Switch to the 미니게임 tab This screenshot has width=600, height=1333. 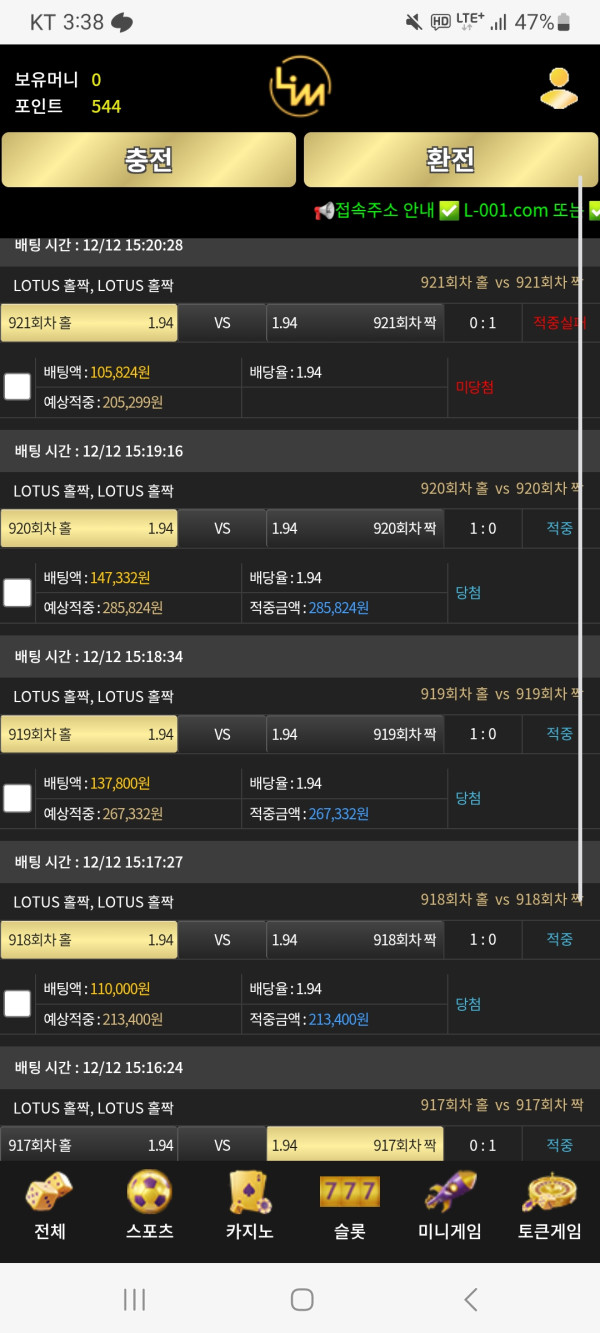[449, 1206]
